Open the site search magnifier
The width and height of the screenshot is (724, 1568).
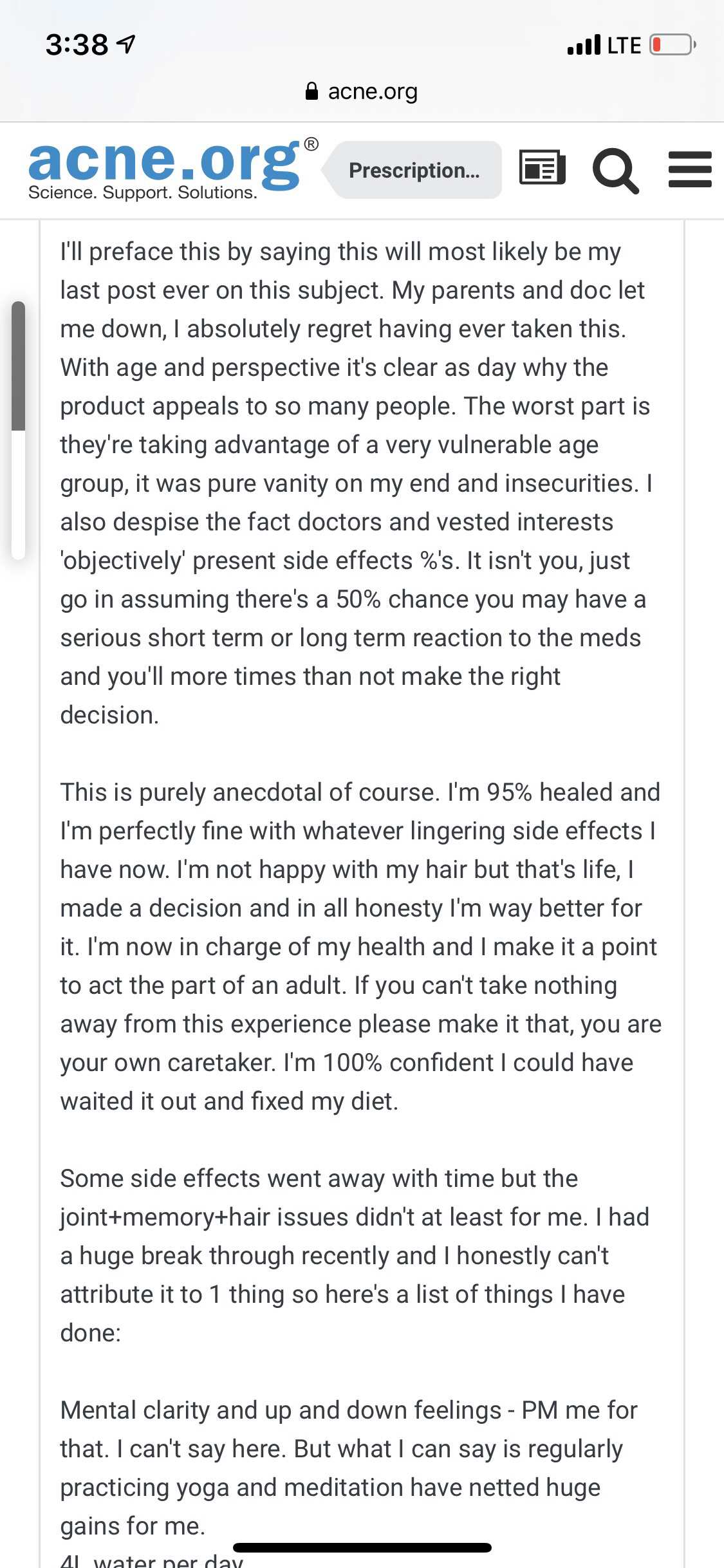coord(615,170)
